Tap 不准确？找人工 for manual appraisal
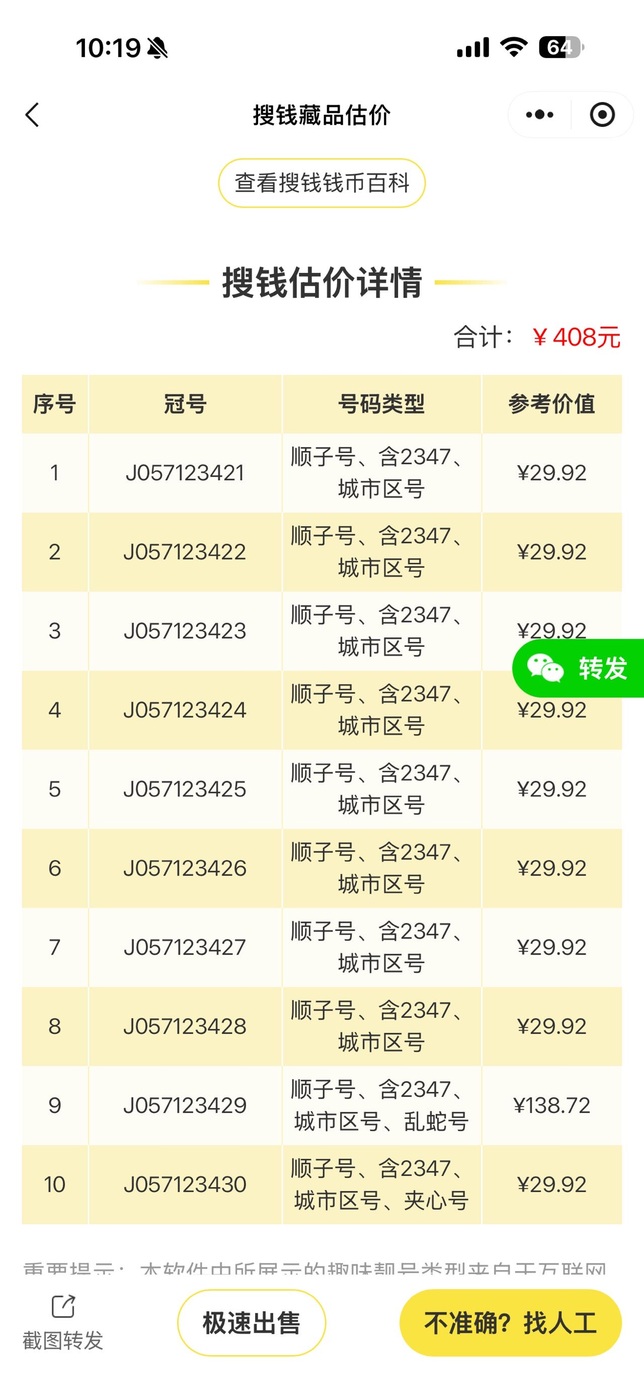Screen dimensions: 644x1400 510,1323
